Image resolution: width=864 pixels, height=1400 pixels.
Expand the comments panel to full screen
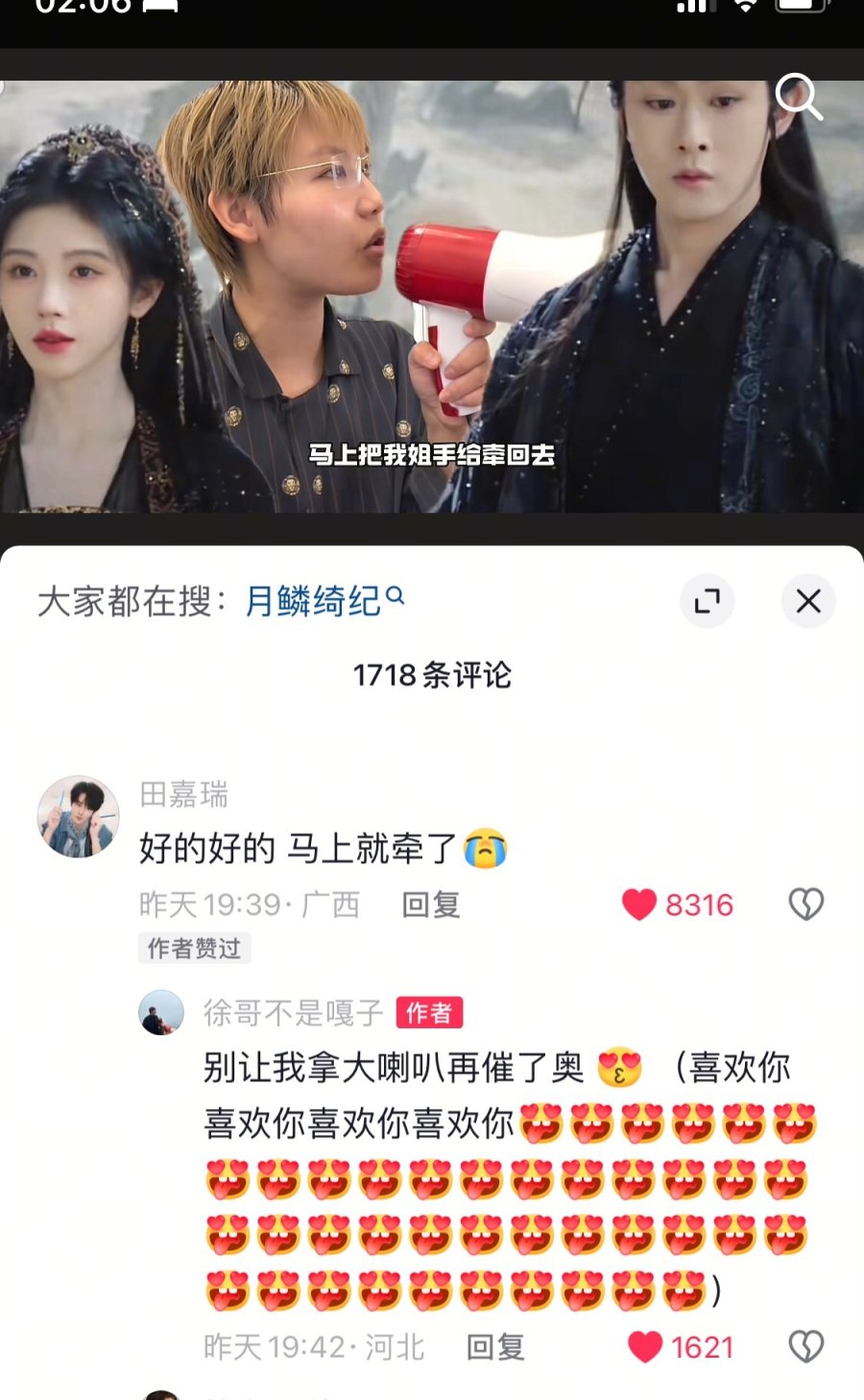(x=707, y=602)
